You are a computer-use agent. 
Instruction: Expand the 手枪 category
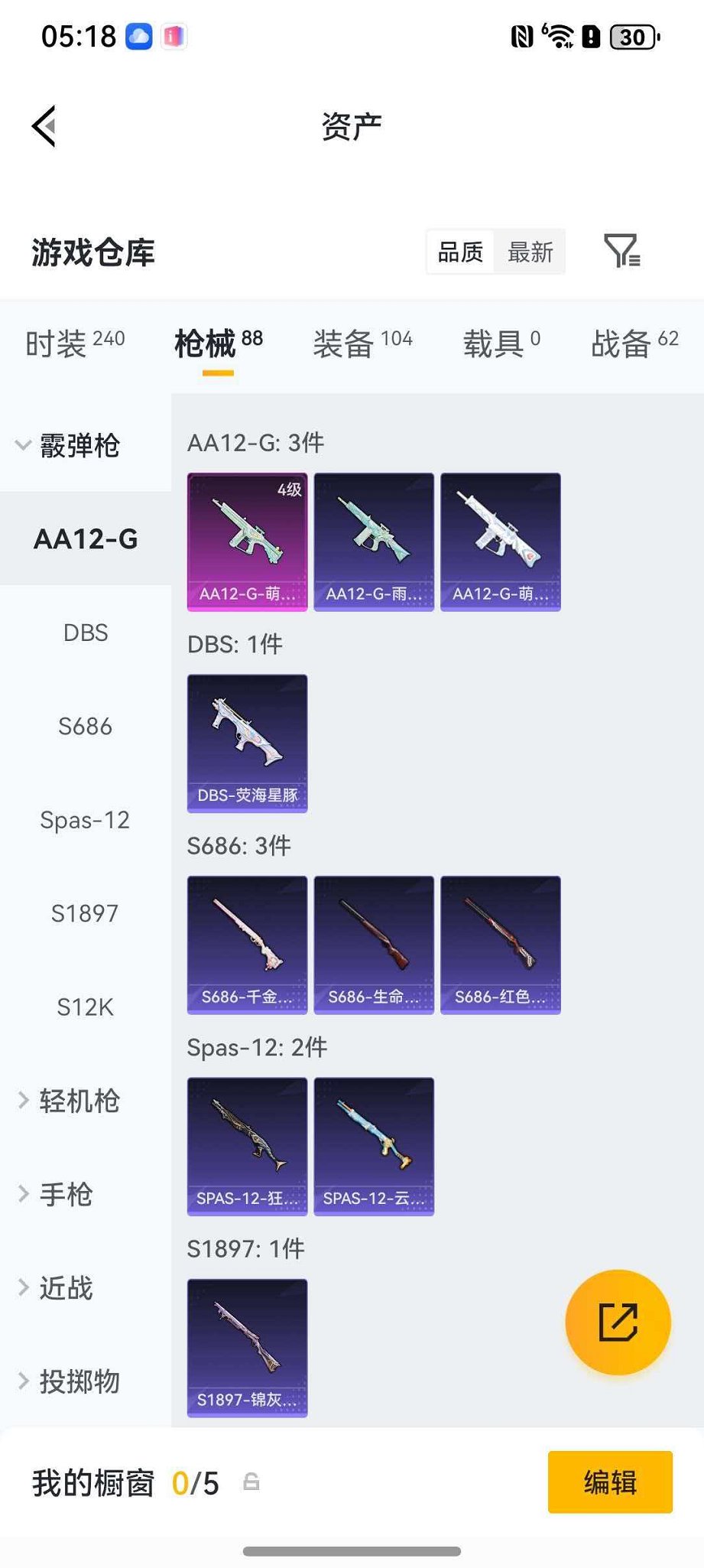pyautogui.click(x=65, y=1194)
